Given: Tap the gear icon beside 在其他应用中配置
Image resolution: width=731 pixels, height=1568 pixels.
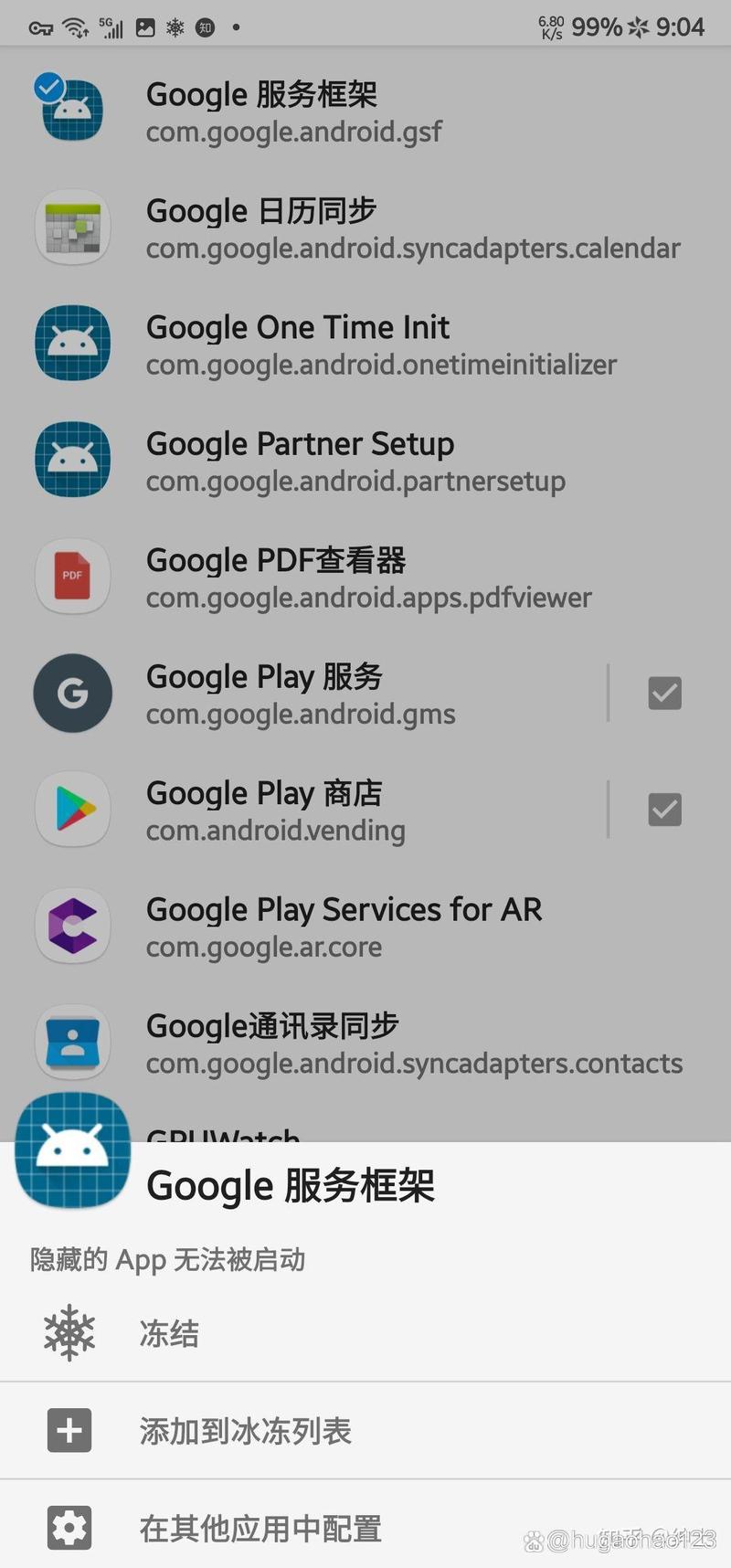Looking at the screenshot, I should click(x=68, y=1527).
